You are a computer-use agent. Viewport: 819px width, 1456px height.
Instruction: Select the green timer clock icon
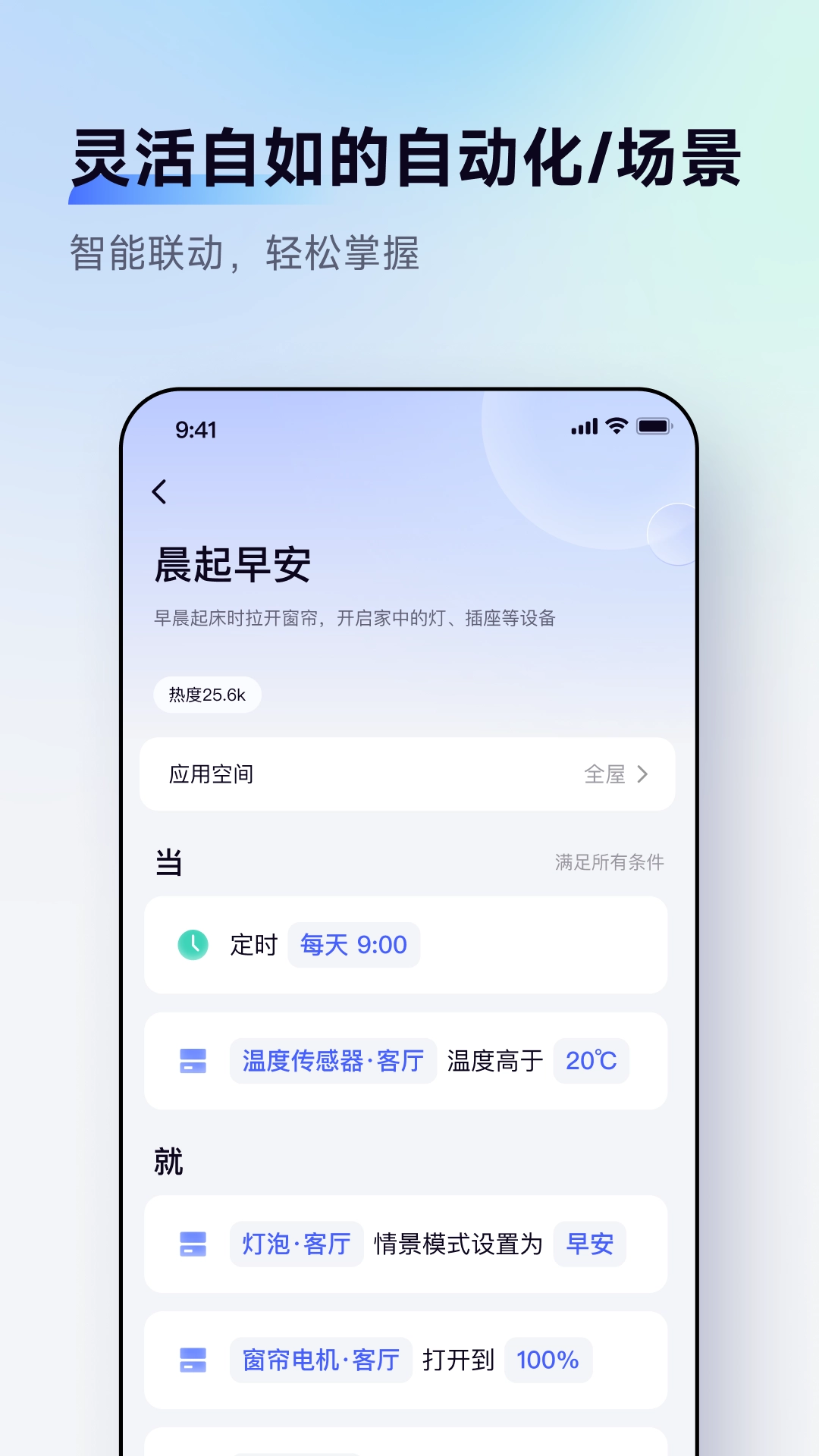(x=193, y=945)
